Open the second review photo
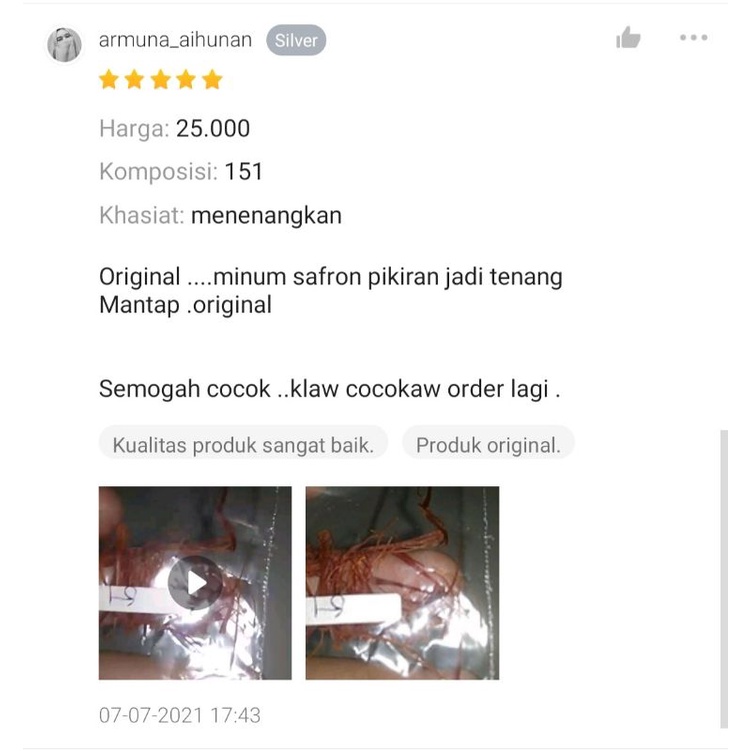The image size is (751, 751). click(402, 583)
